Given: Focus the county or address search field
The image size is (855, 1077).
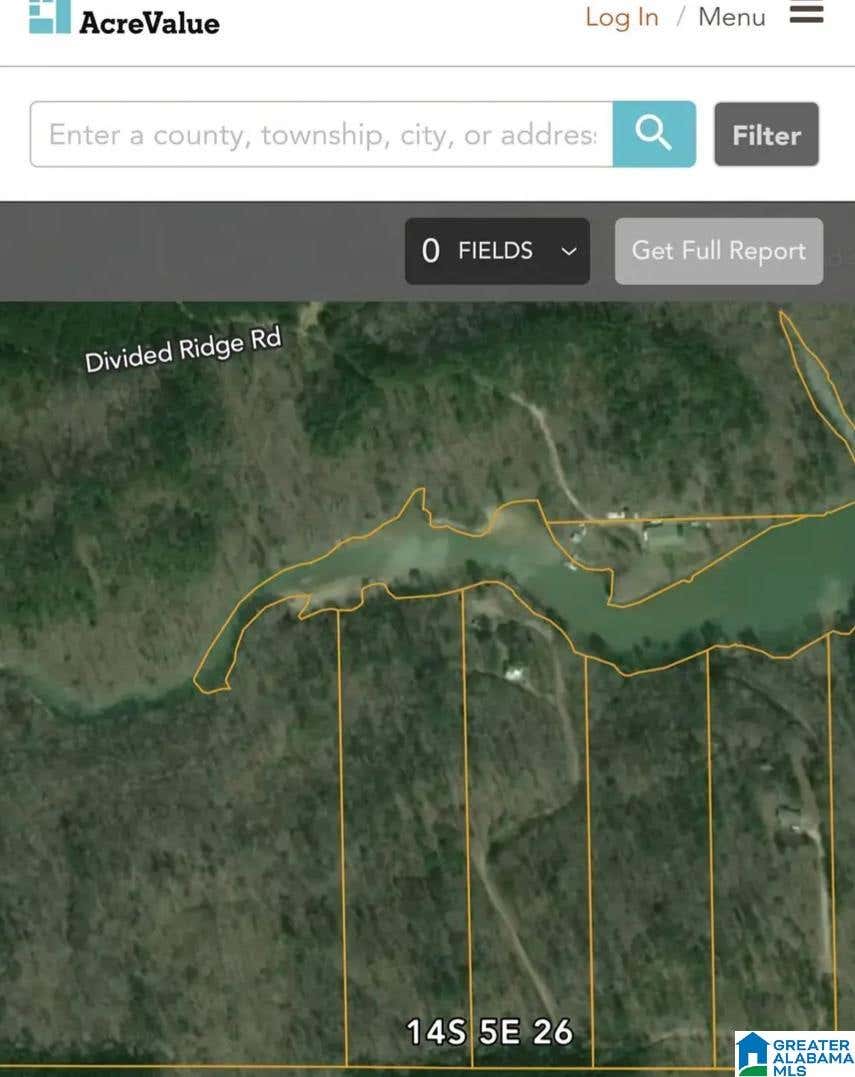Looking at the screenshot, I should point(321,134).
